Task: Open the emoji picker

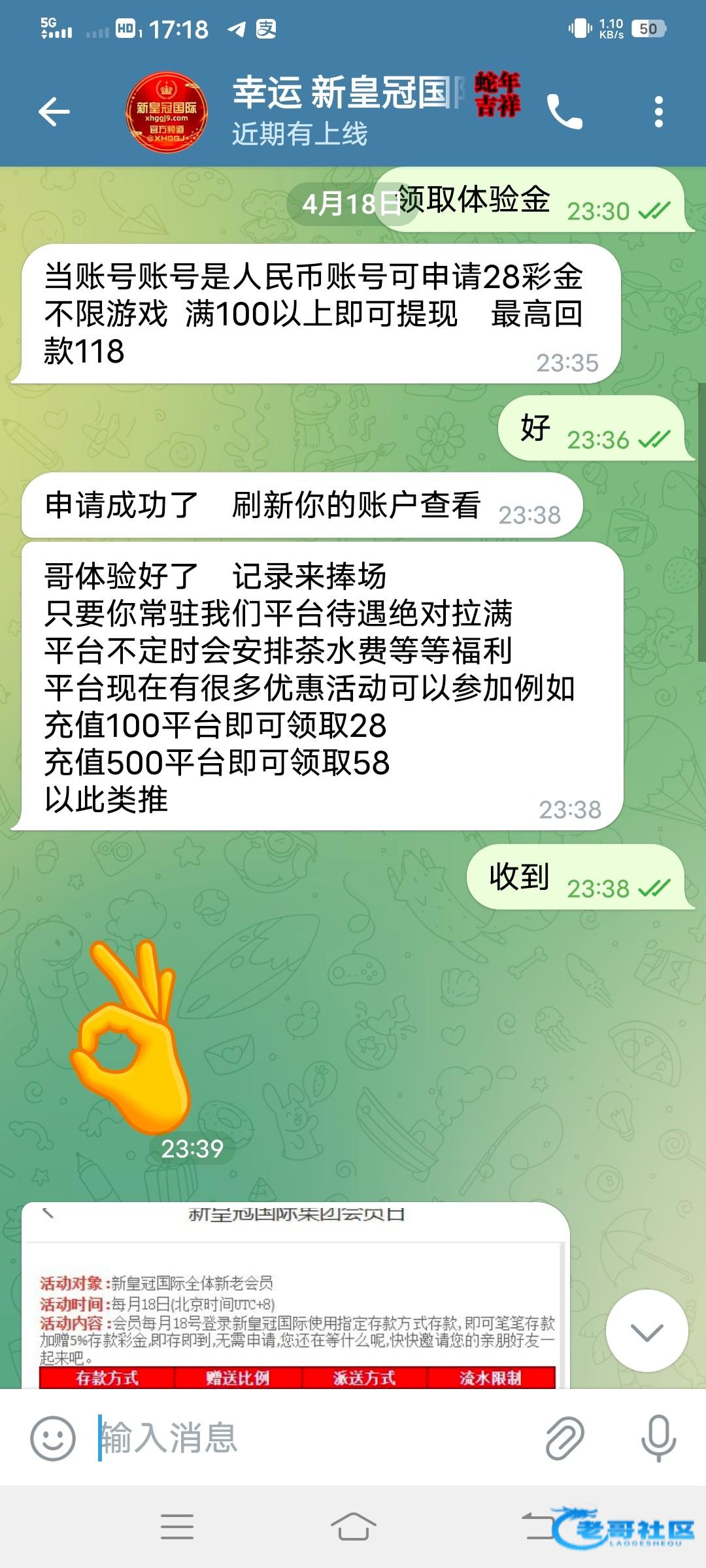Action: [x=53, y=1438]
